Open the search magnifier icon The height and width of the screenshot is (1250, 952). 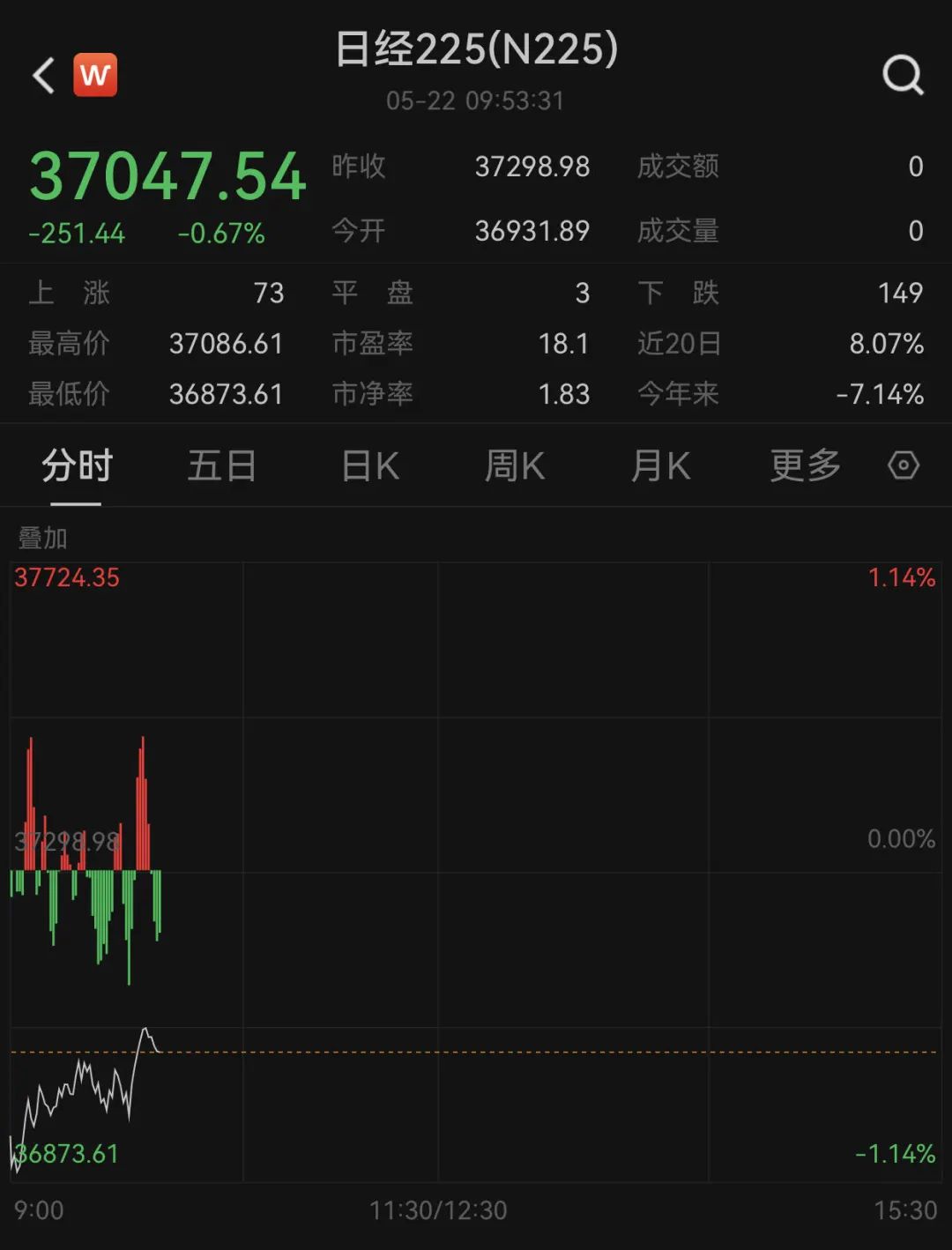[x=903, y=76]
